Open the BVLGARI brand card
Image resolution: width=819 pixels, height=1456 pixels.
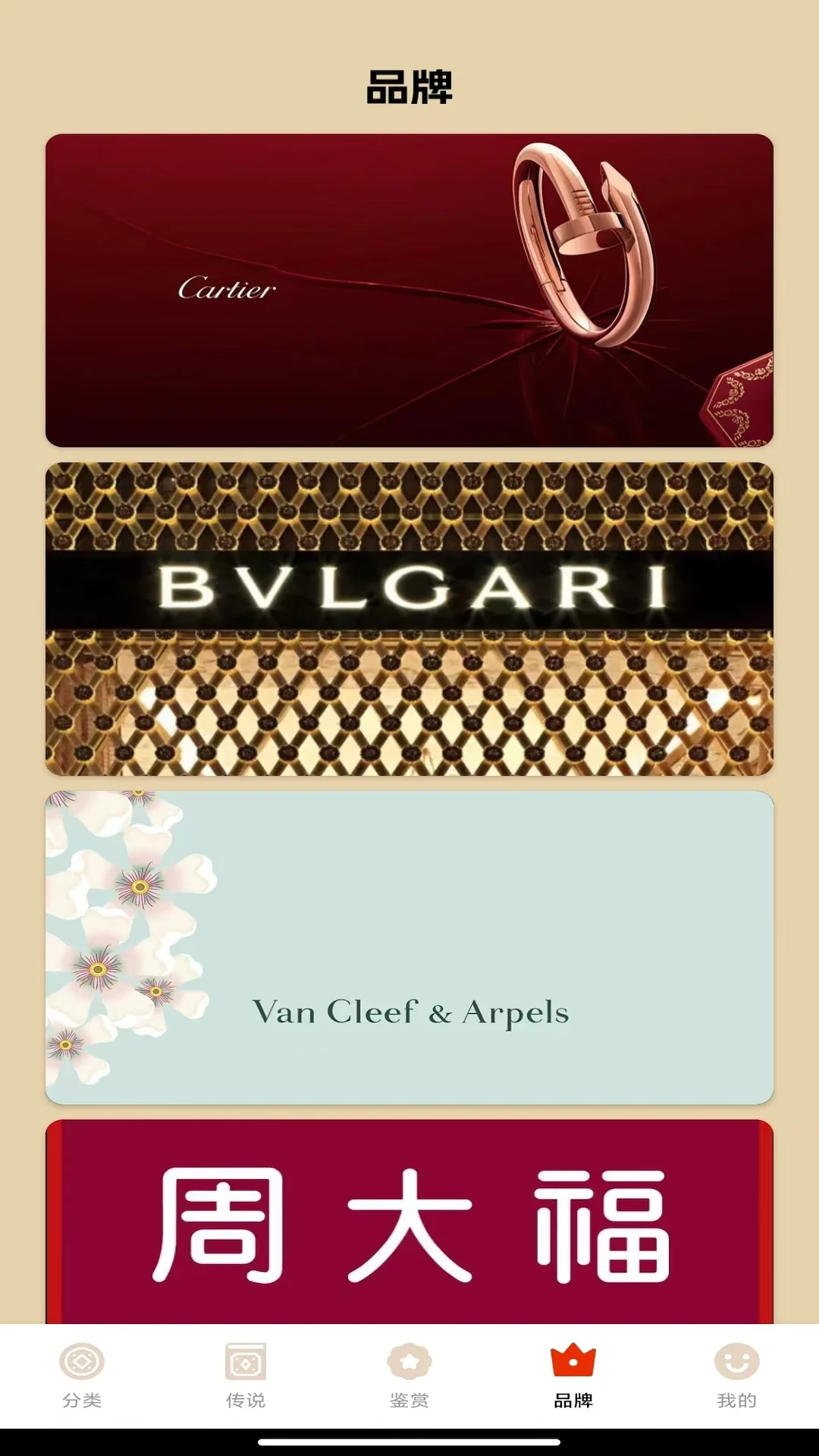click(409, 619)
